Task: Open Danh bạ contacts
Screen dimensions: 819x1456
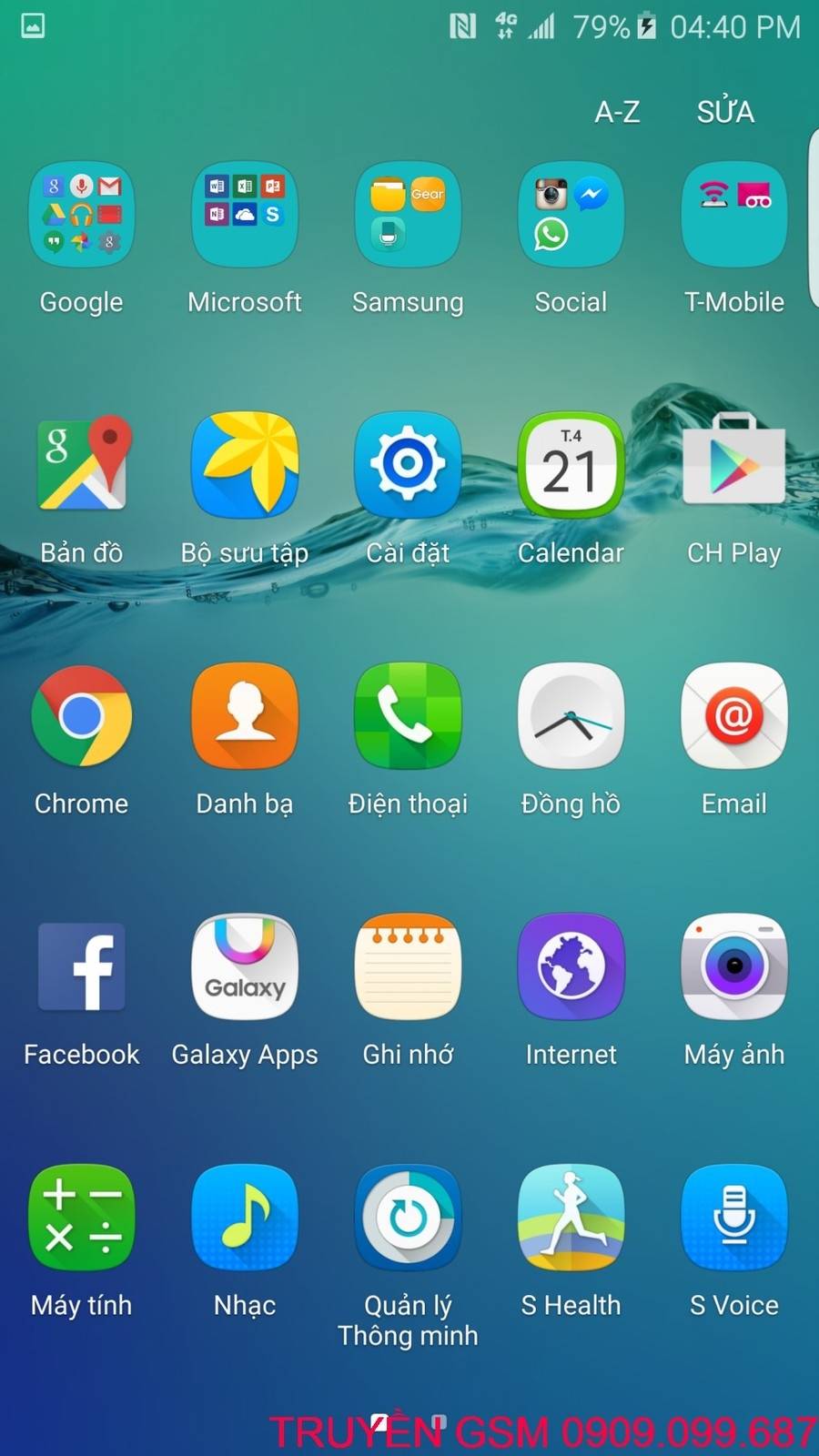Action: pos(245,715)
